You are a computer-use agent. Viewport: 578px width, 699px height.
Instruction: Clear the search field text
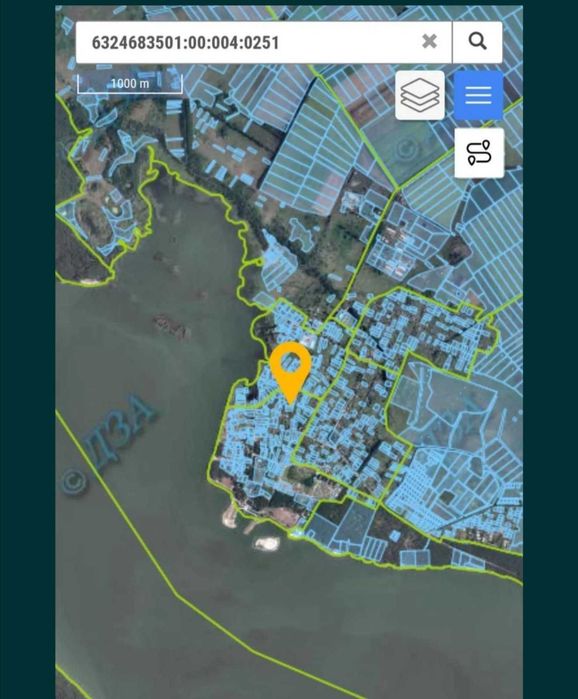click(x=429, y=41)
